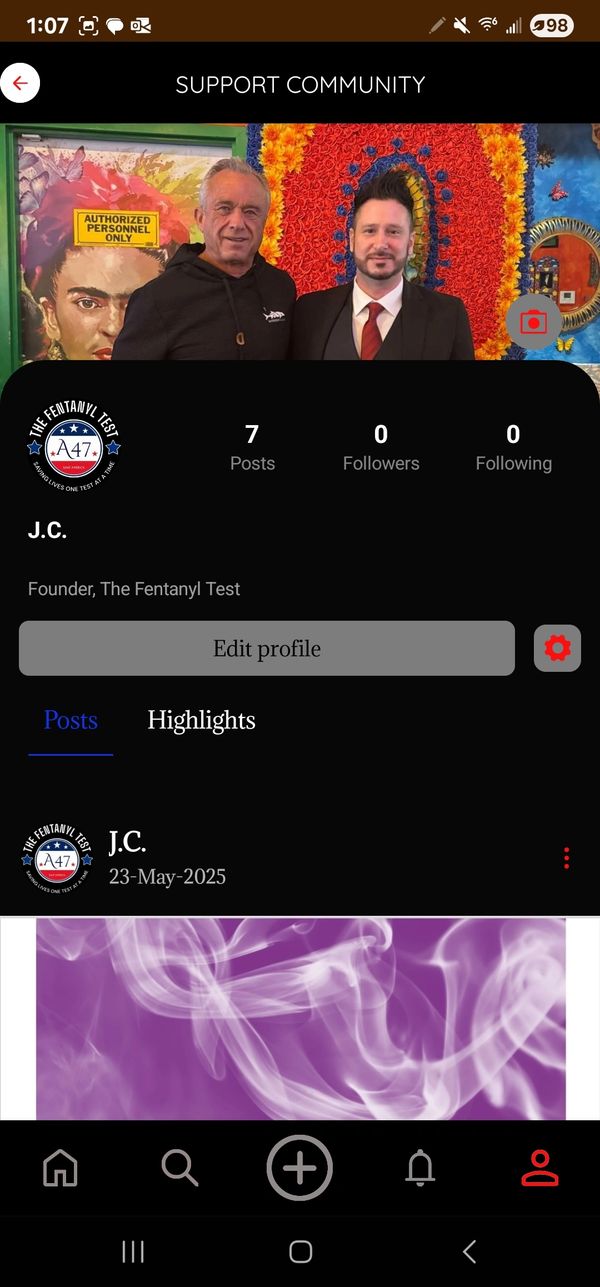Open the notifications bell
The image size is (600, 1287).
420,1167
